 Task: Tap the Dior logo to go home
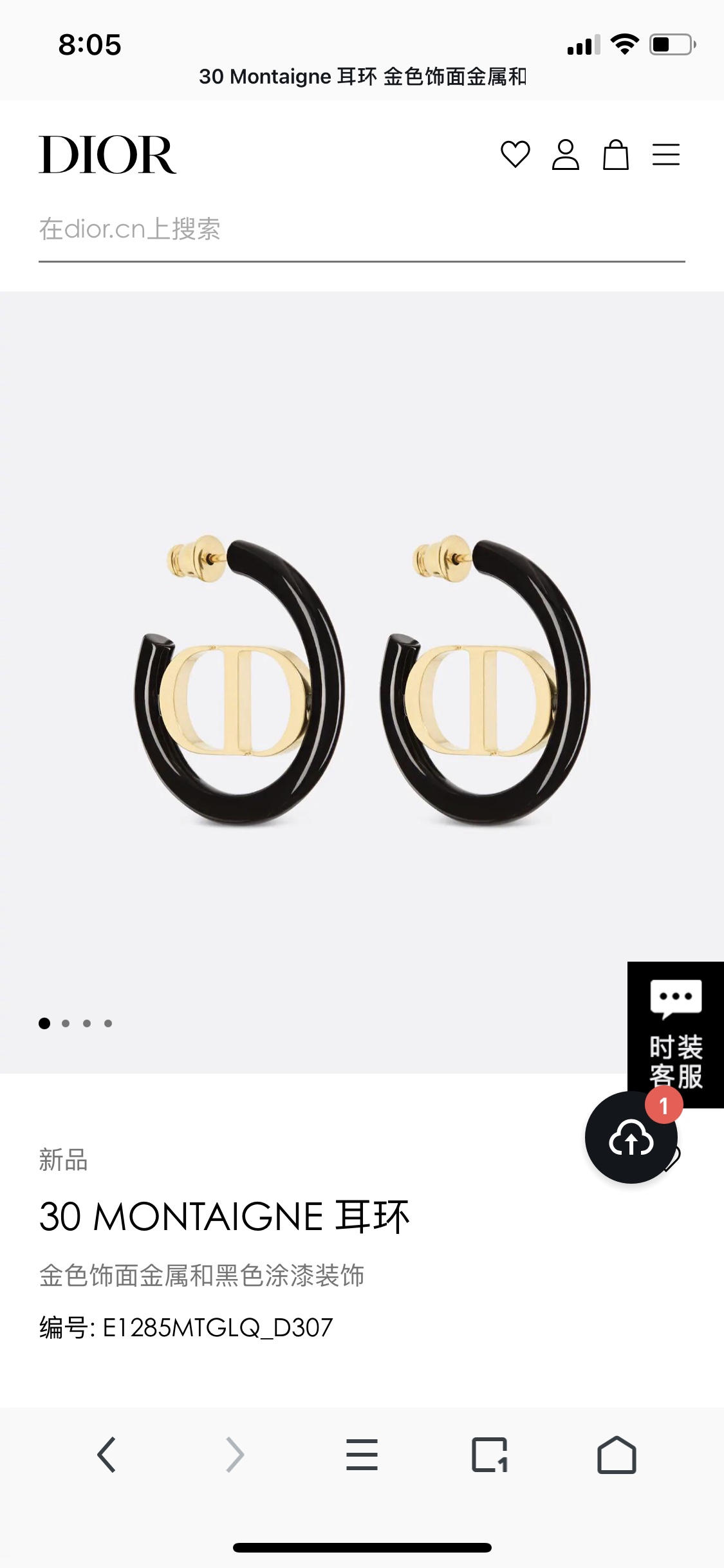[107, 154]
